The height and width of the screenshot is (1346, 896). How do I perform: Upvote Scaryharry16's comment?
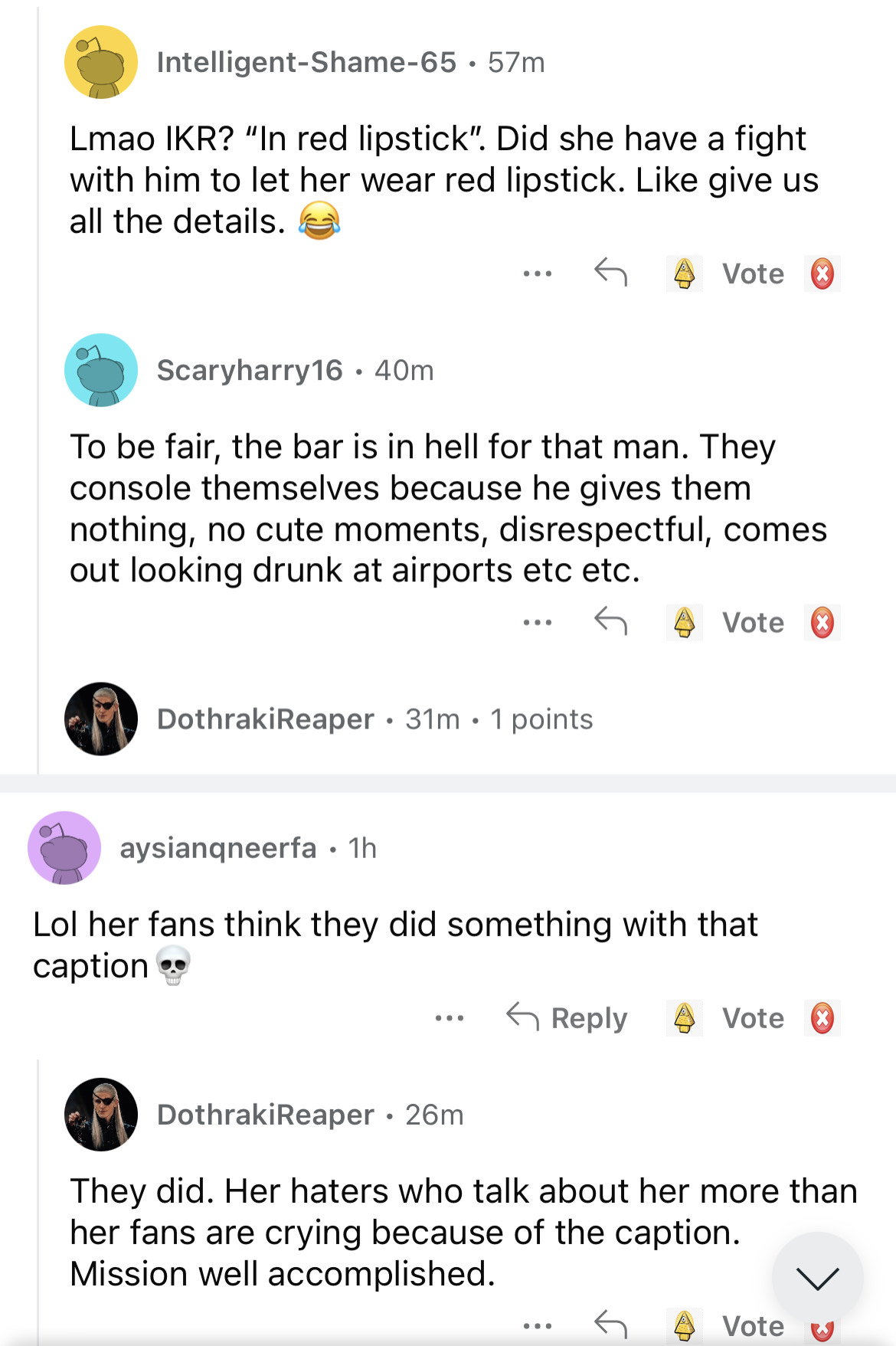tap(684, 622)
